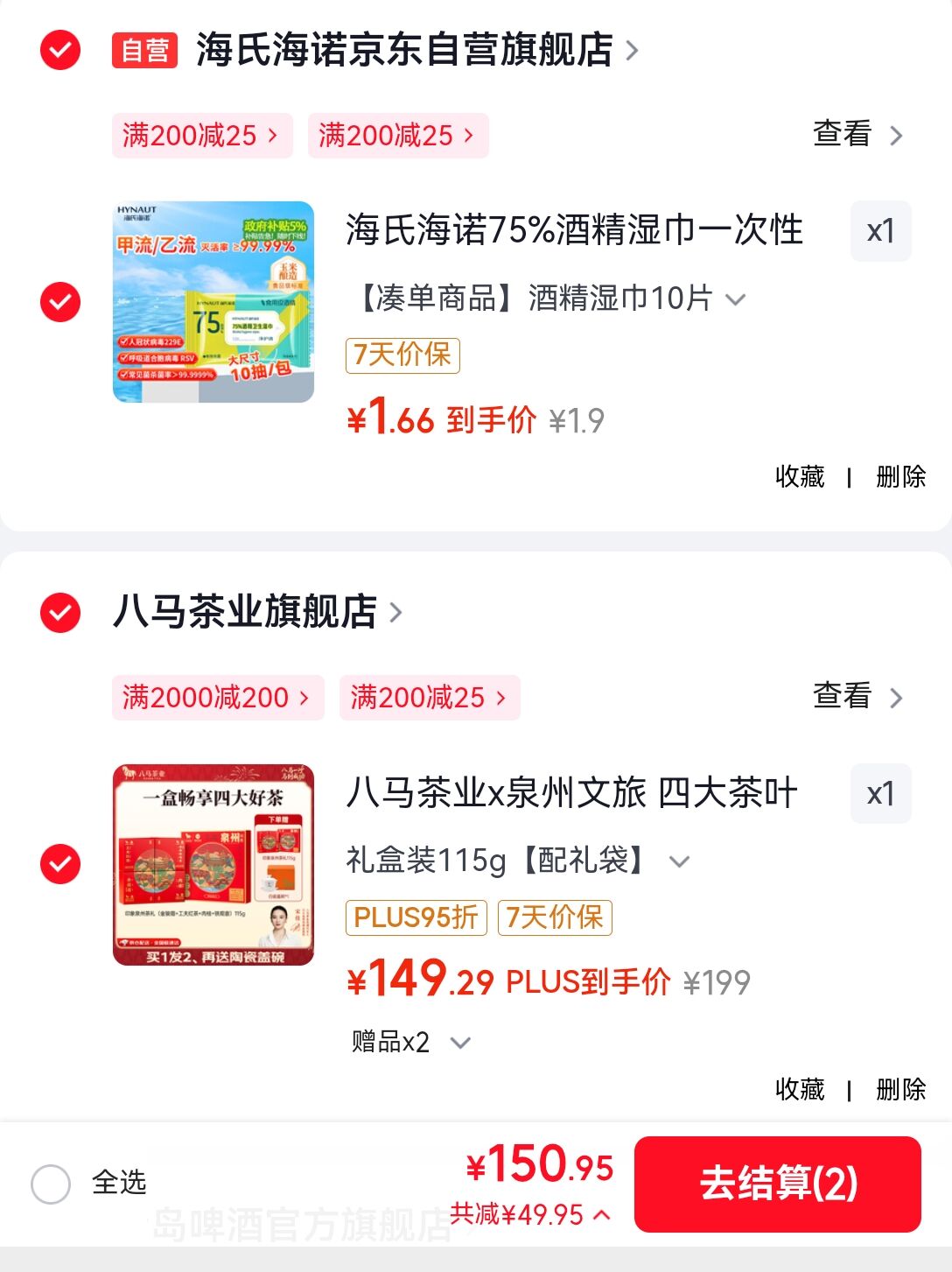Open the 海氏海诺75%酒精湿巾 product image
This screenshot has height=1272, width=952.
(213, 302)
